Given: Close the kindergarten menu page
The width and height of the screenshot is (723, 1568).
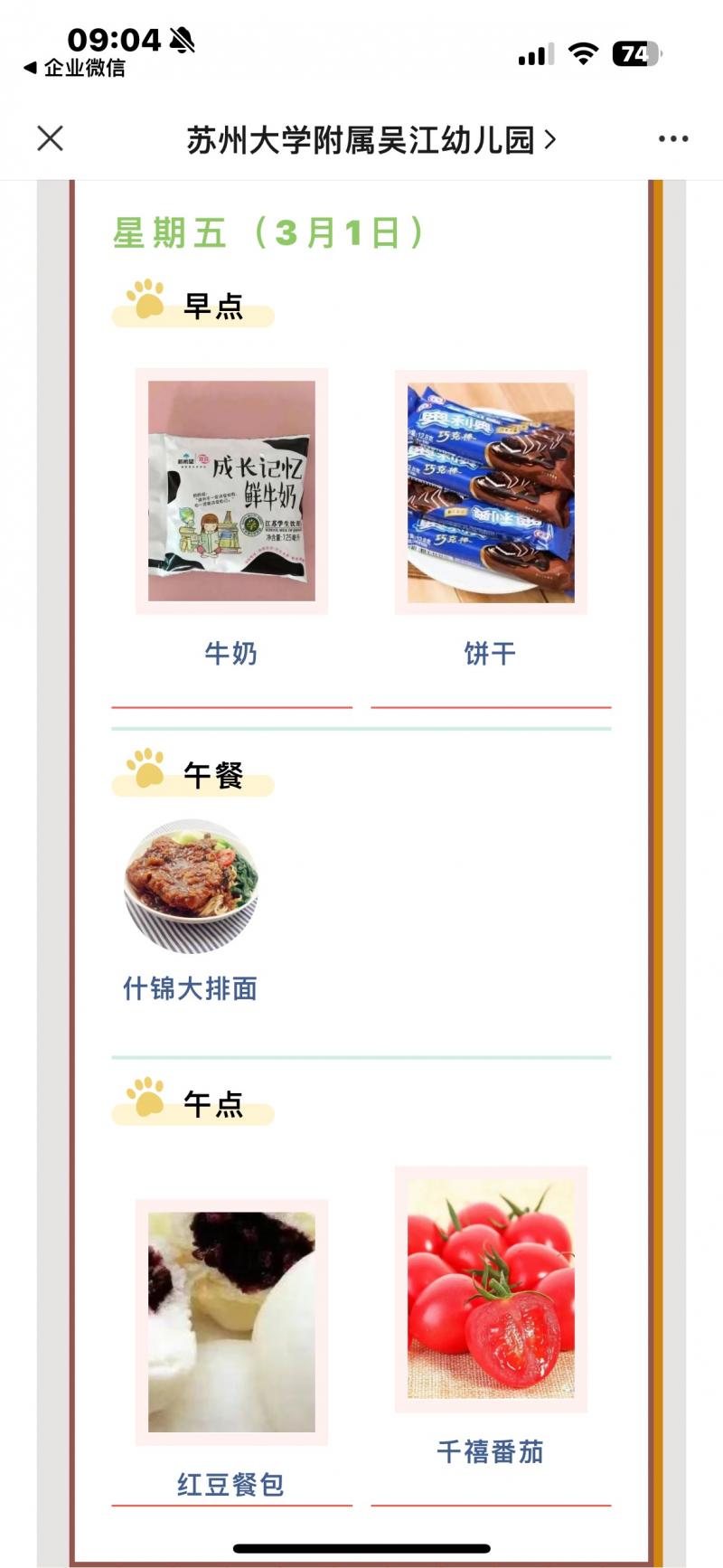Looking at the screenshot, I should point(51,138).
